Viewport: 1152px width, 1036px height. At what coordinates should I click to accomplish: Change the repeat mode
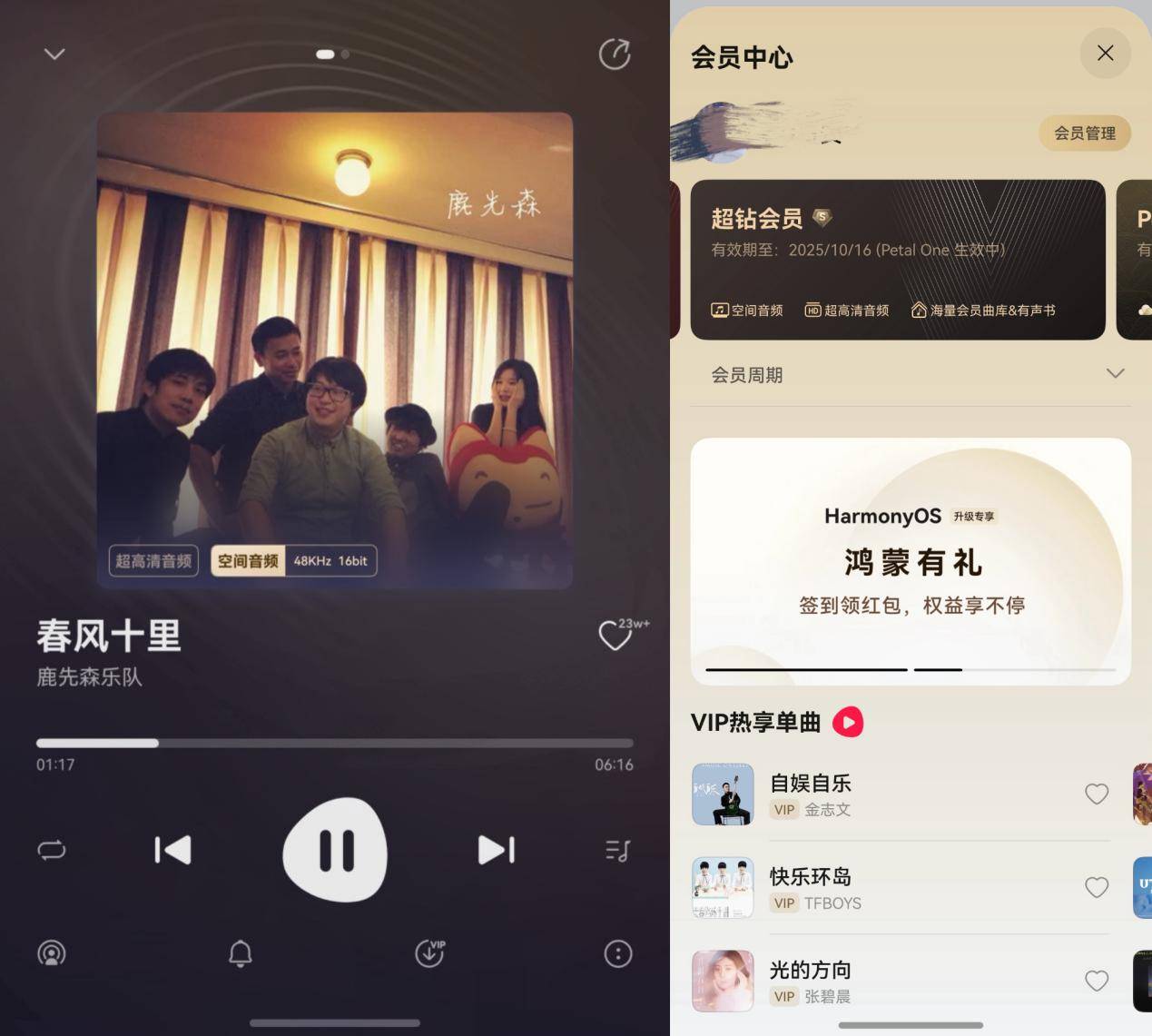click(52, 850)
